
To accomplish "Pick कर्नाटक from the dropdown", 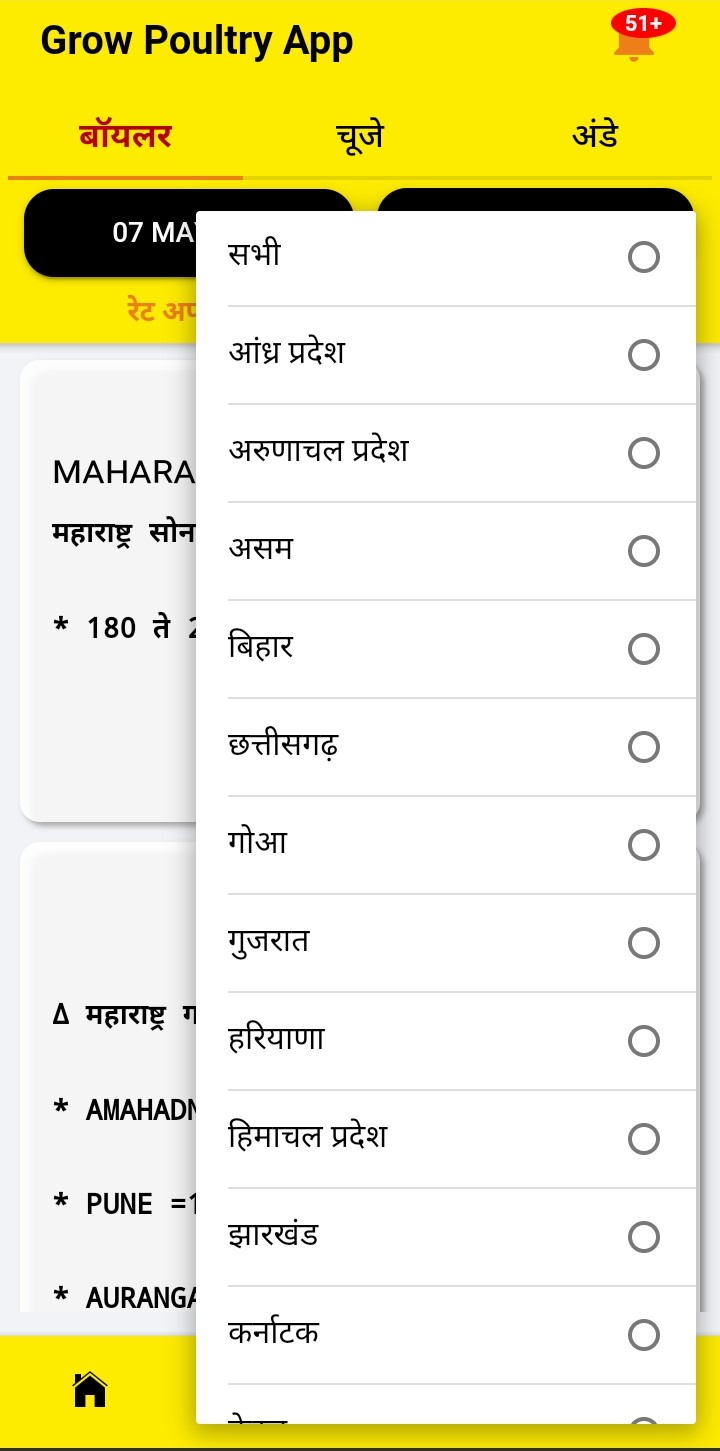I will pos(445,1334).
